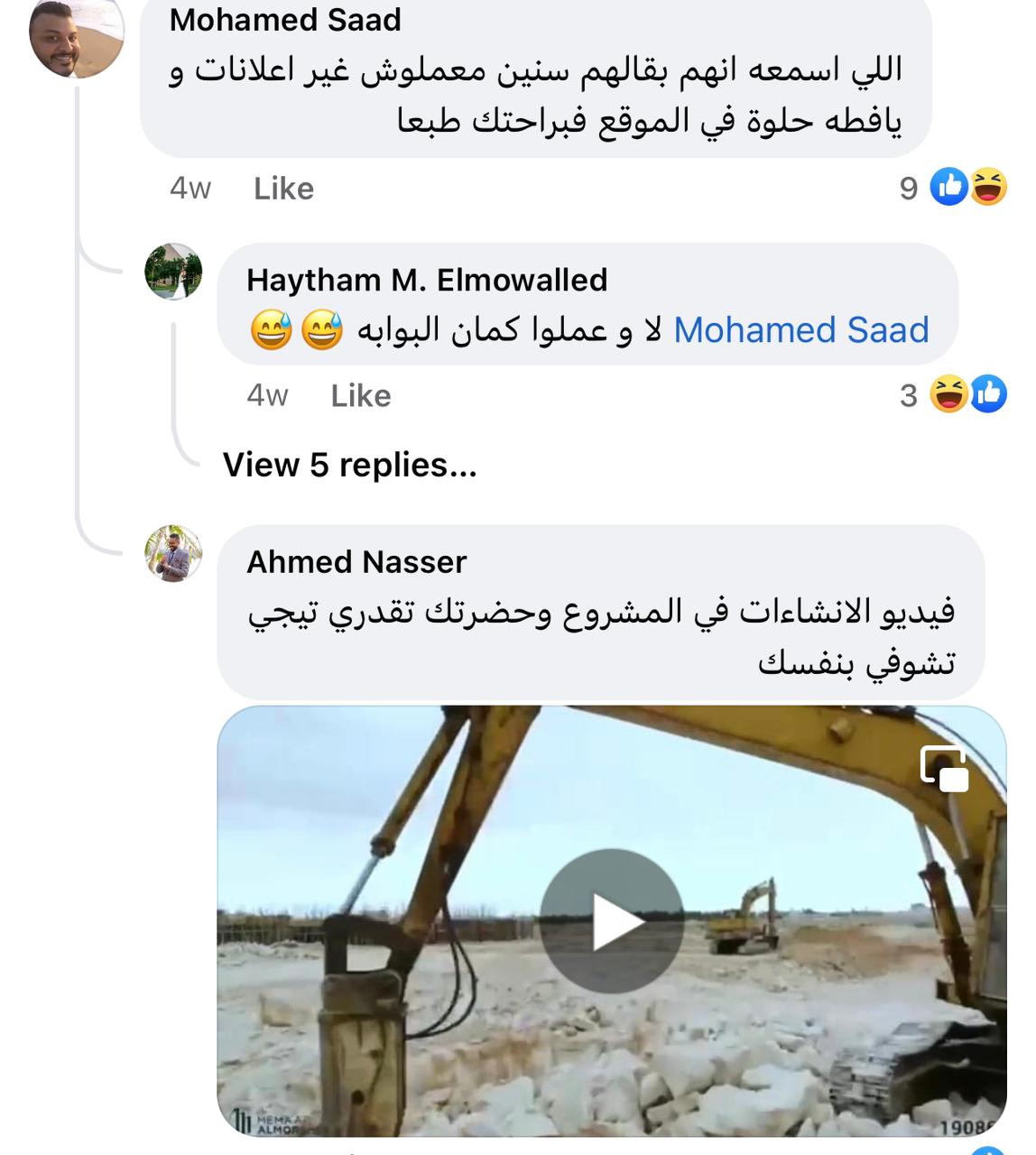
Task: Open Haytham M. Elmowalled's profile name
Action: [426, 281]
